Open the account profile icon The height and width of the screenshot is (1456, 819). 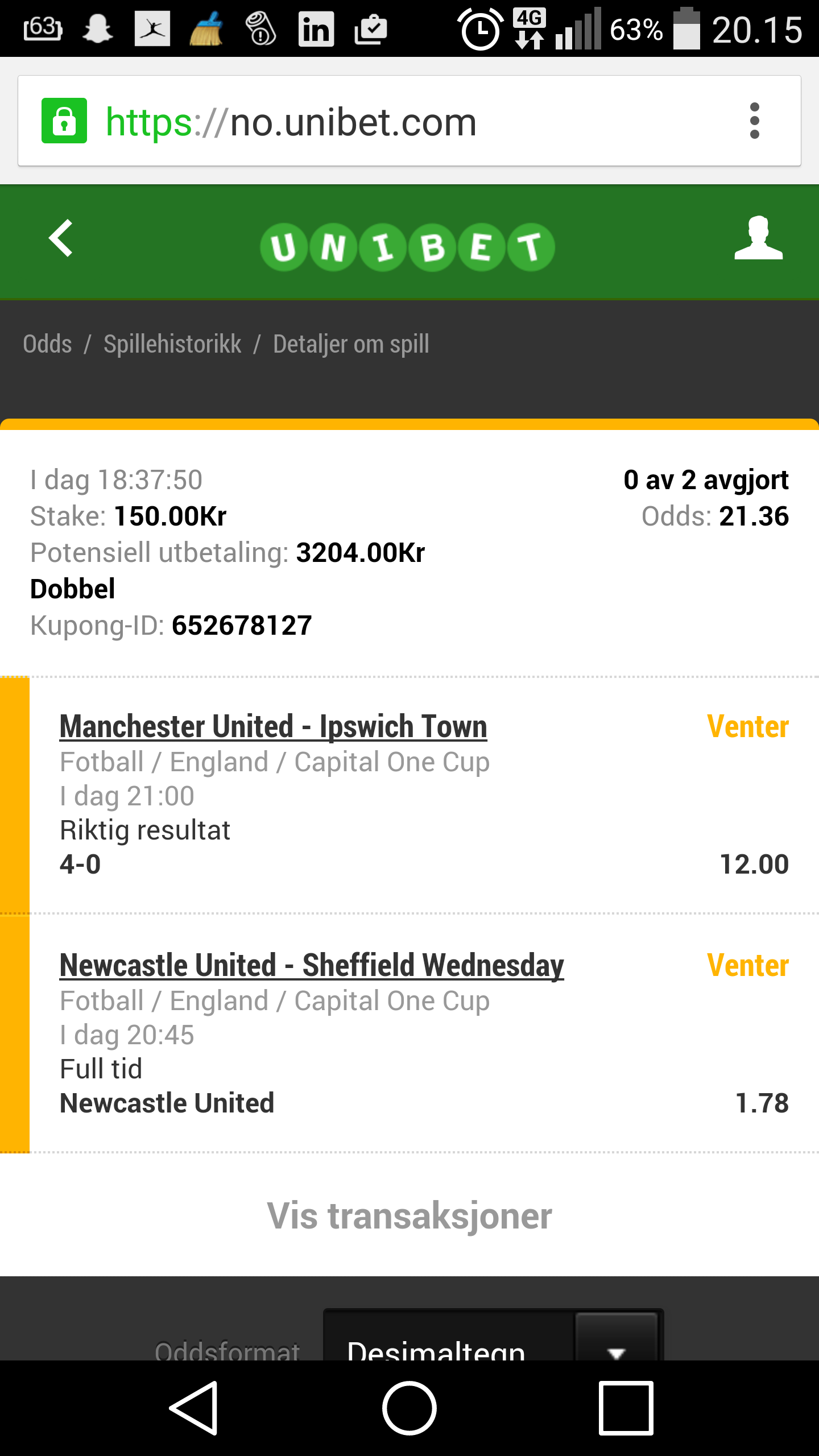point(758,238)
